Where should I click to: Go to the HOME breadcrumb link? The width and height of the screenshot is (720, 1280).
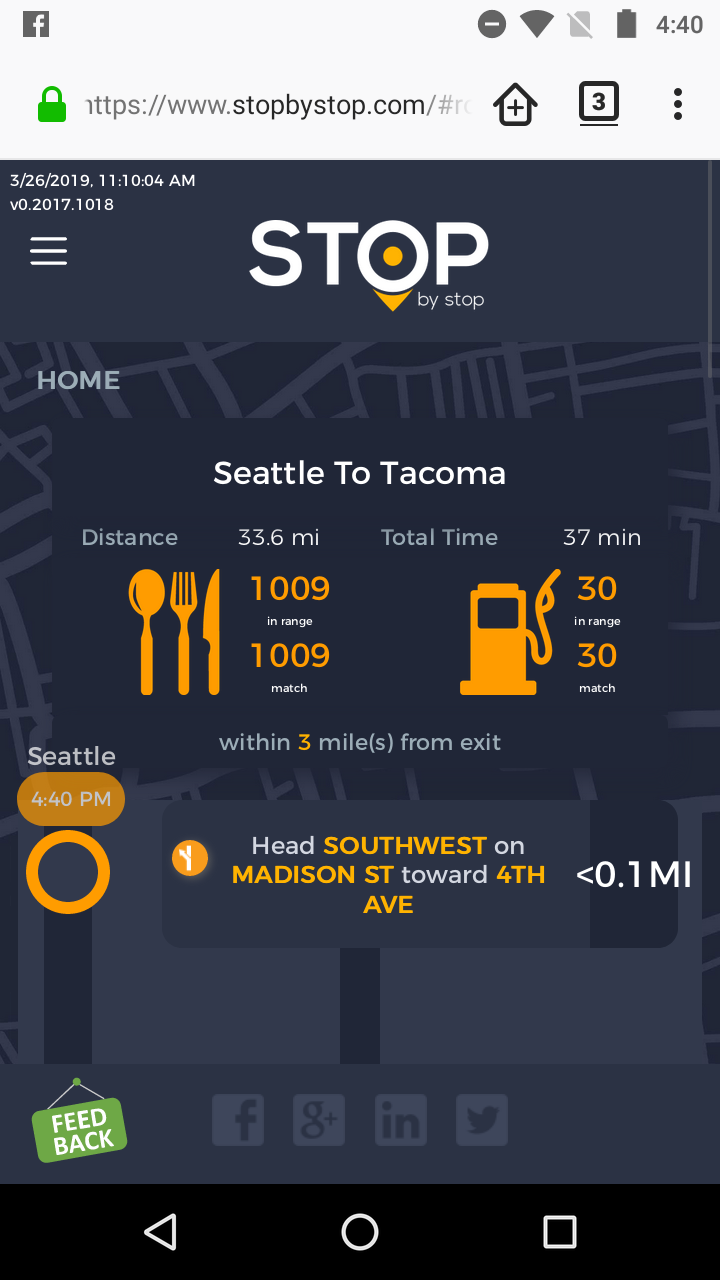[78, 380]
